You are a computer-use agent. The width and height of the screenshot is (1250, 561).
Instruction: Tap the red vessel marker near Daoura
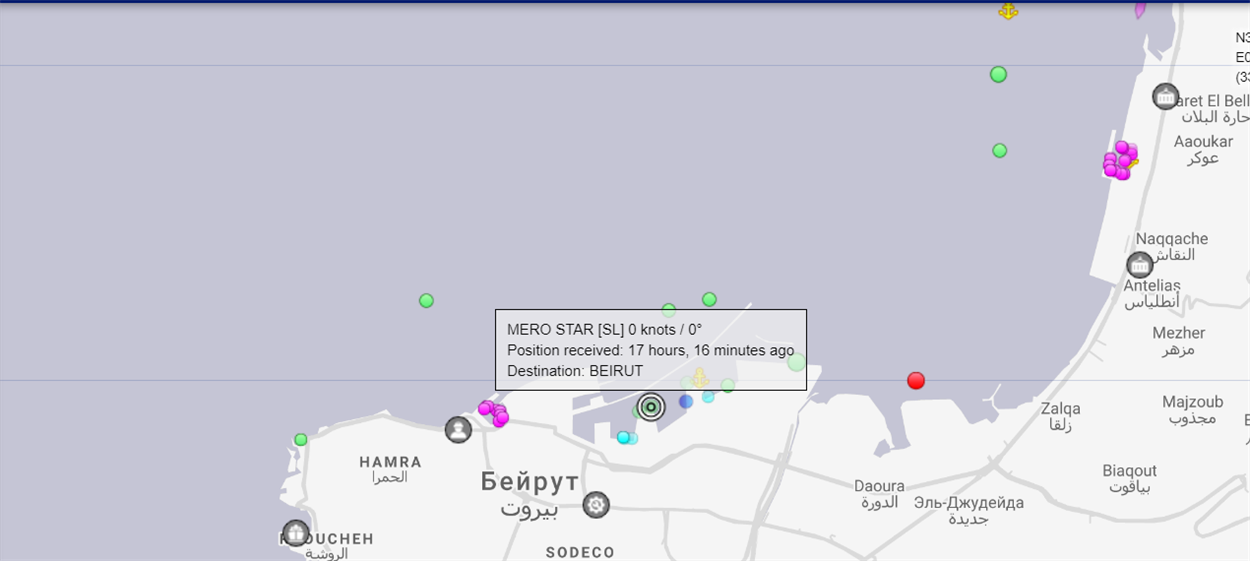point(915,381)
